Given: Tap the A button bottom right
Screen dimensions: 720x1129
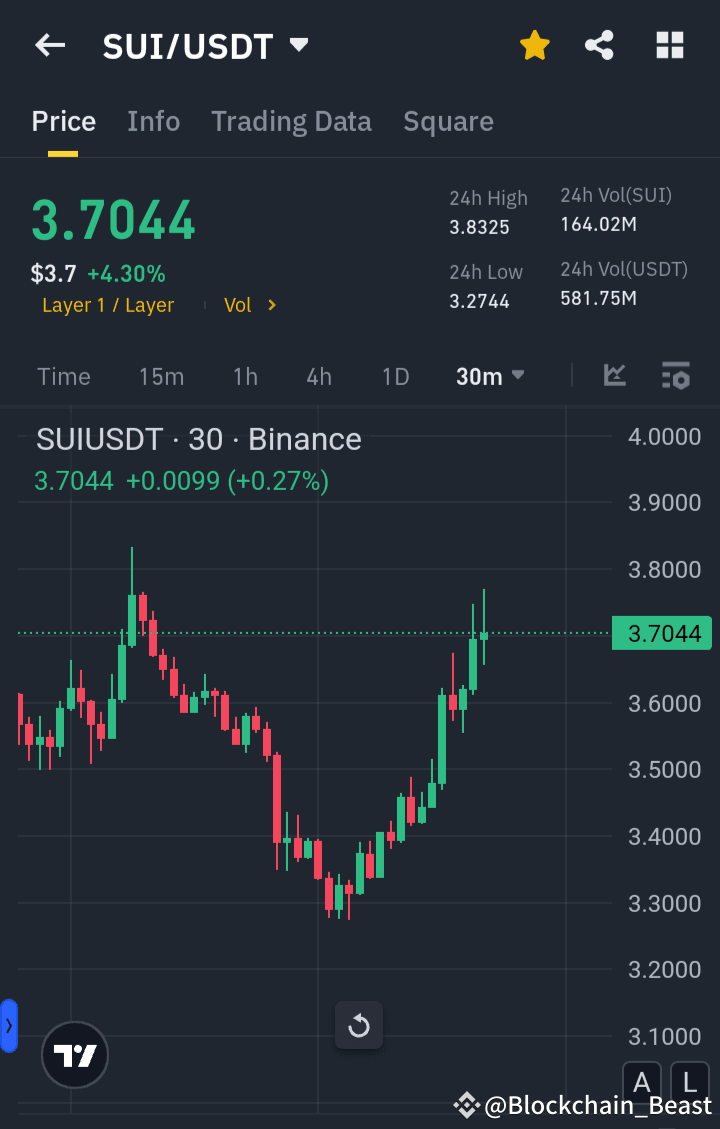Looking at the screenshot, I should pyautogui.click(x=641, y=1083).
